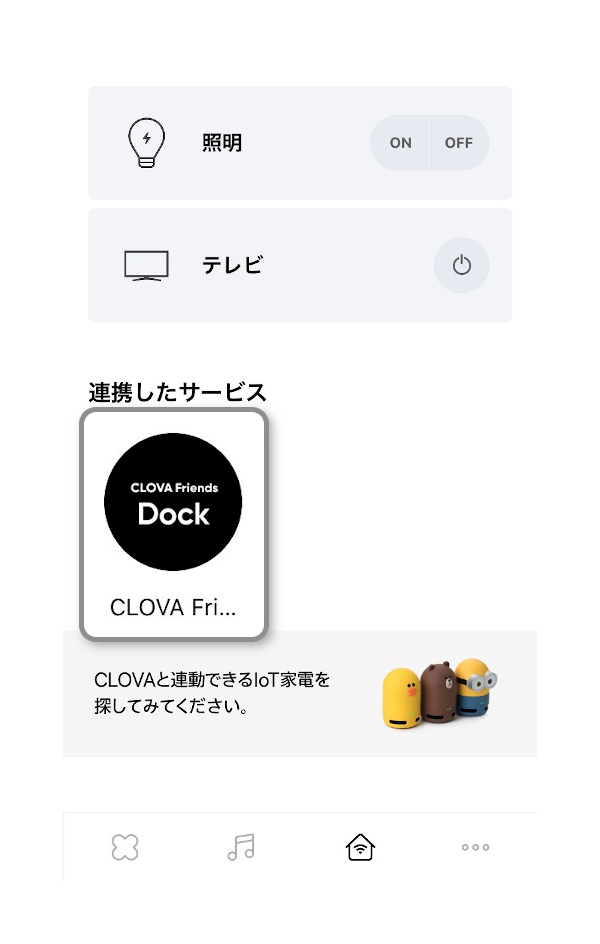Screen dimensions: 600x944
Task: Switch to the clover home tab
Action: [x=125, y=847]
